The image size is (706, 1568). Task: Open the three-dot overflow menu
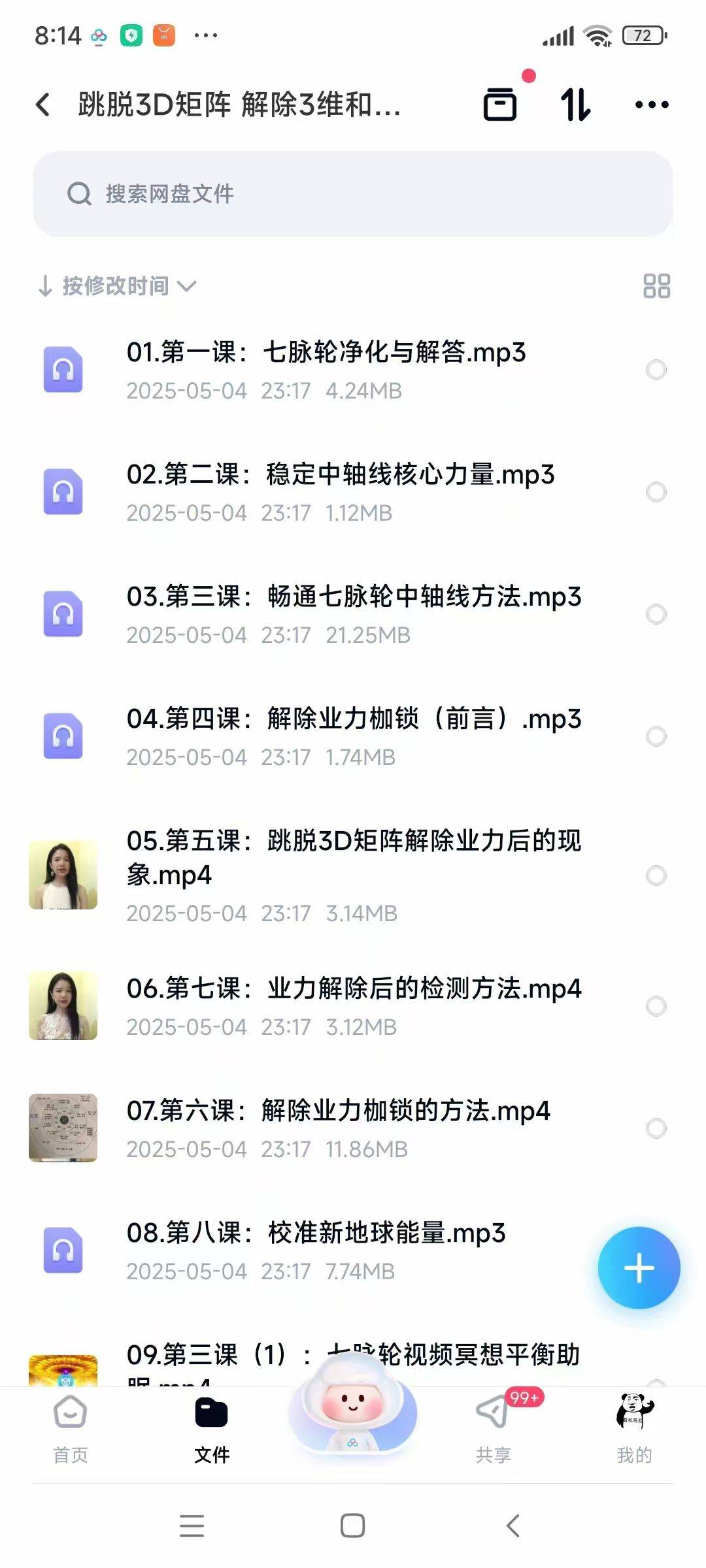[652, 105]
